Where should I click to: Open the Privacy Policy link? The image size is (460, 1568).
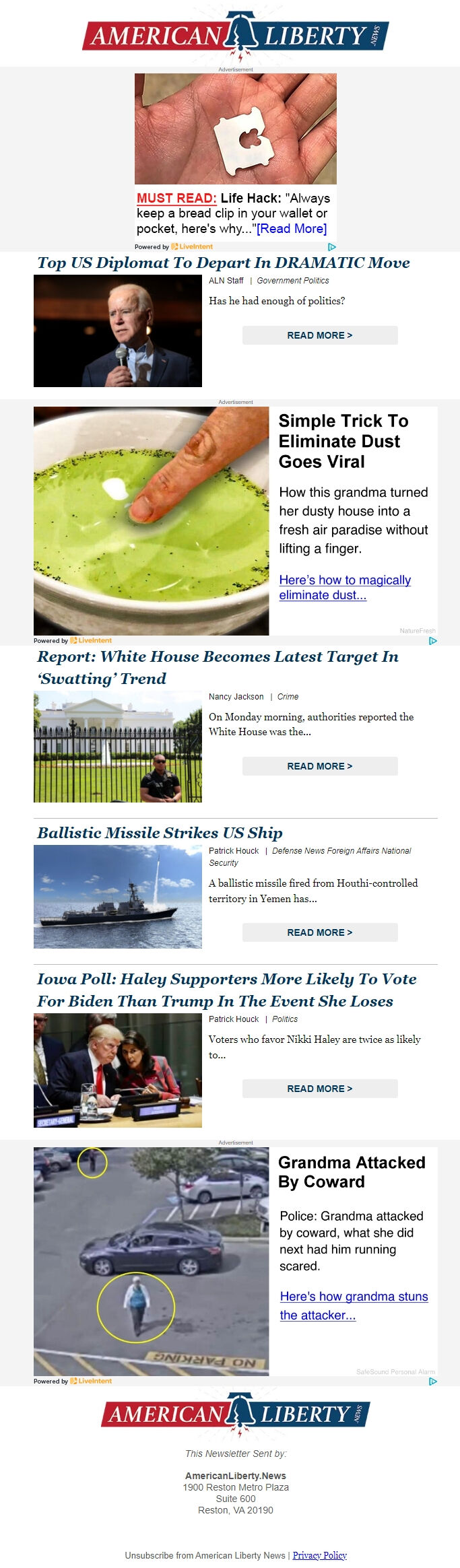coord(319,1555)
